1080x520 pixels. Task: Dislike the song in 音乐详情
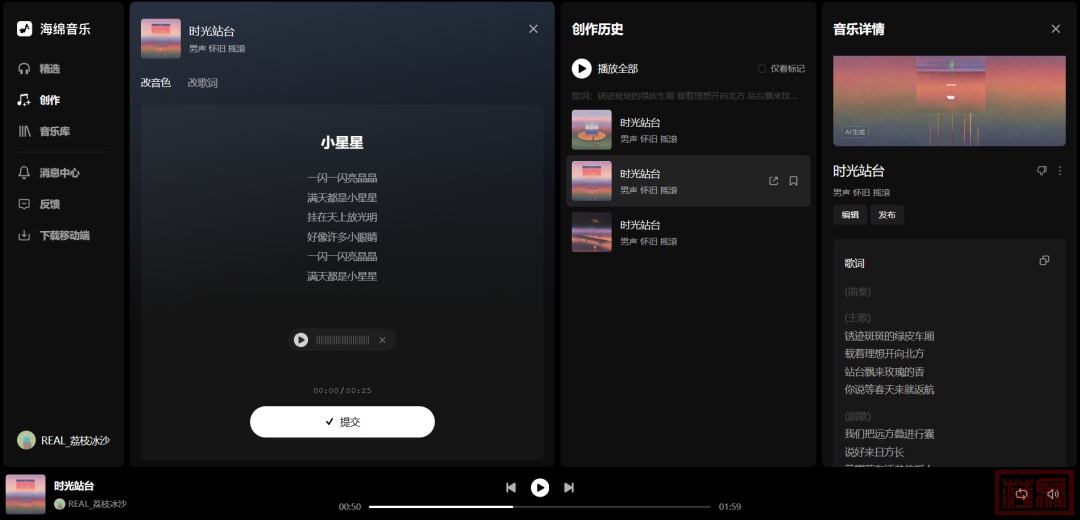(1041, 171)
